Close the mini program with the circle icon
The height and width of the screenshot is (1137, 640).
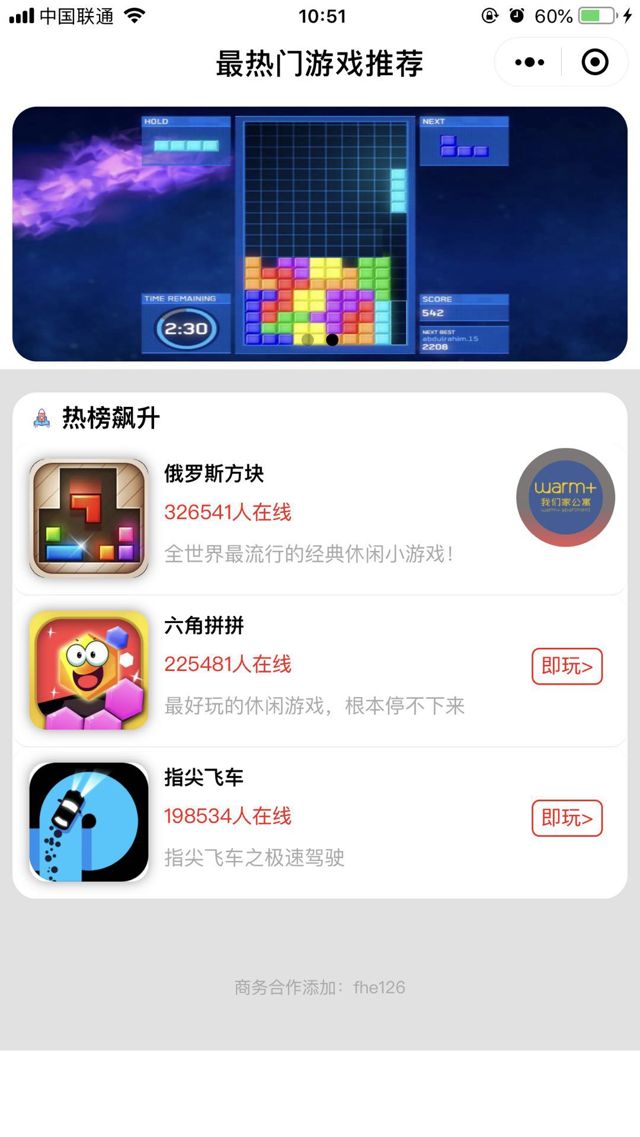click(594, 63)
